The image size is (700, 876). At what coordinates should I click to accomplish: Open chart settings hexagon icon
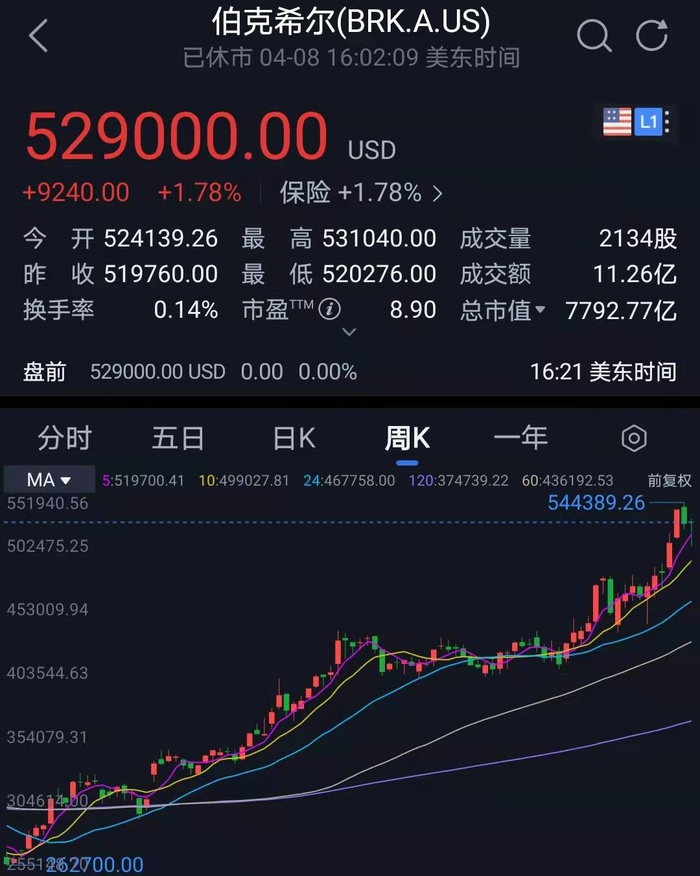tap(634, 439)
